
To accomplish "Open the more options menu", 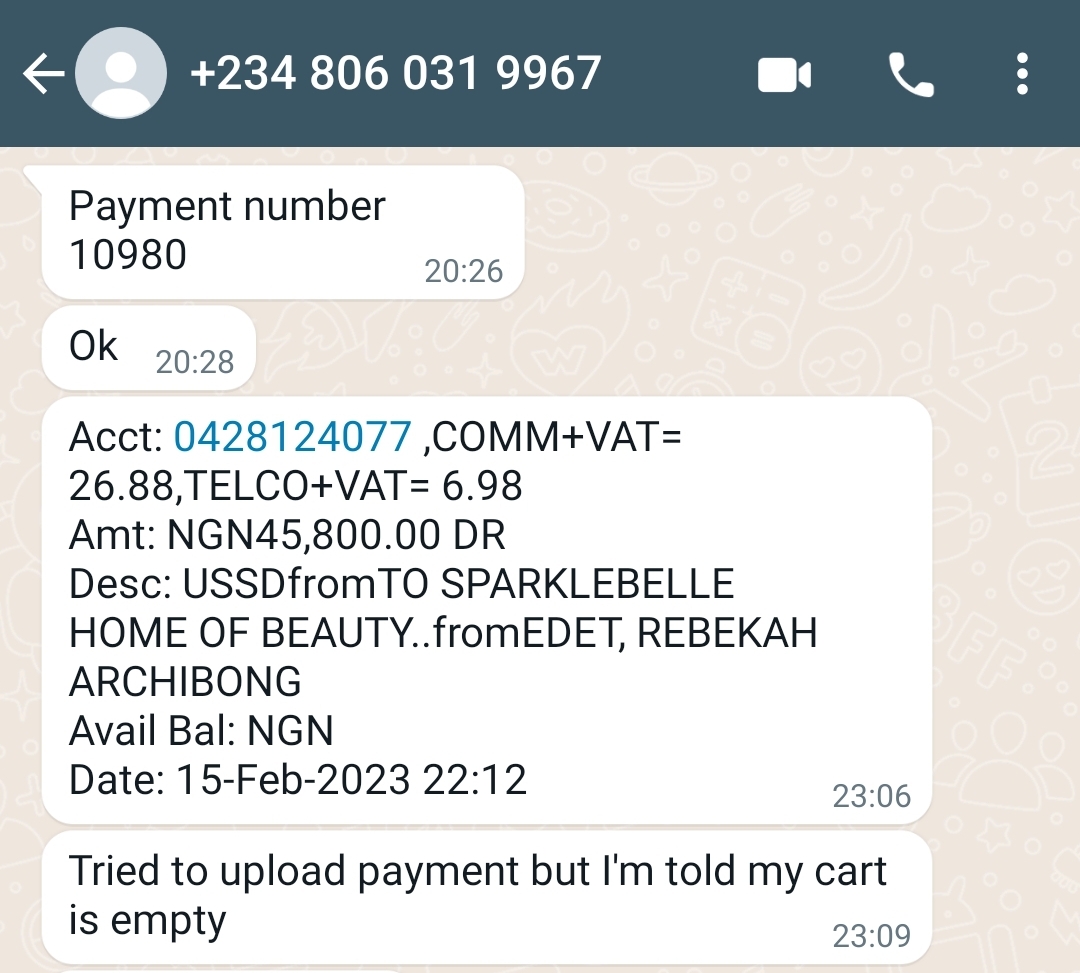I will [x=1021, y=75].
